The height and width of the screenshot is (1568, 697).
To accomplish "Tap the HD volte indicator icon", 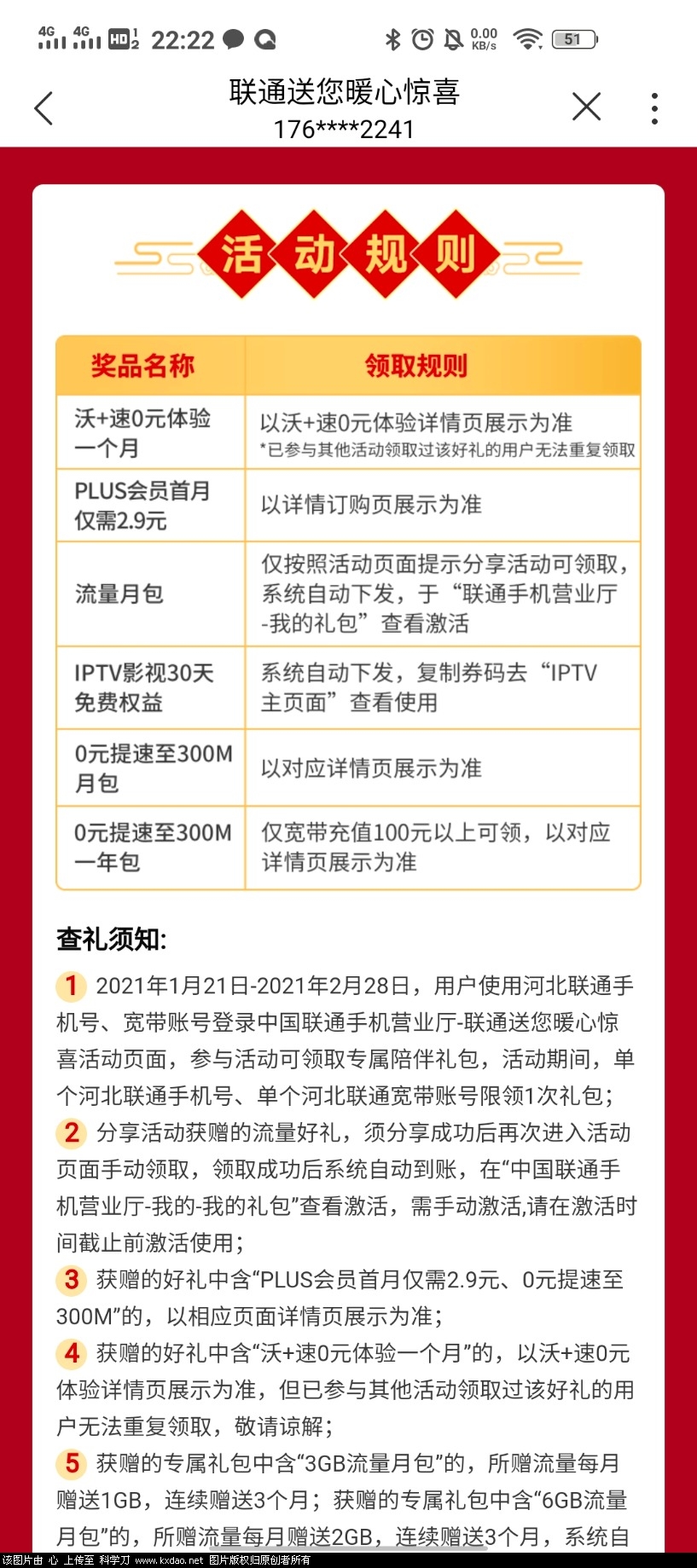I will (119, 38).
